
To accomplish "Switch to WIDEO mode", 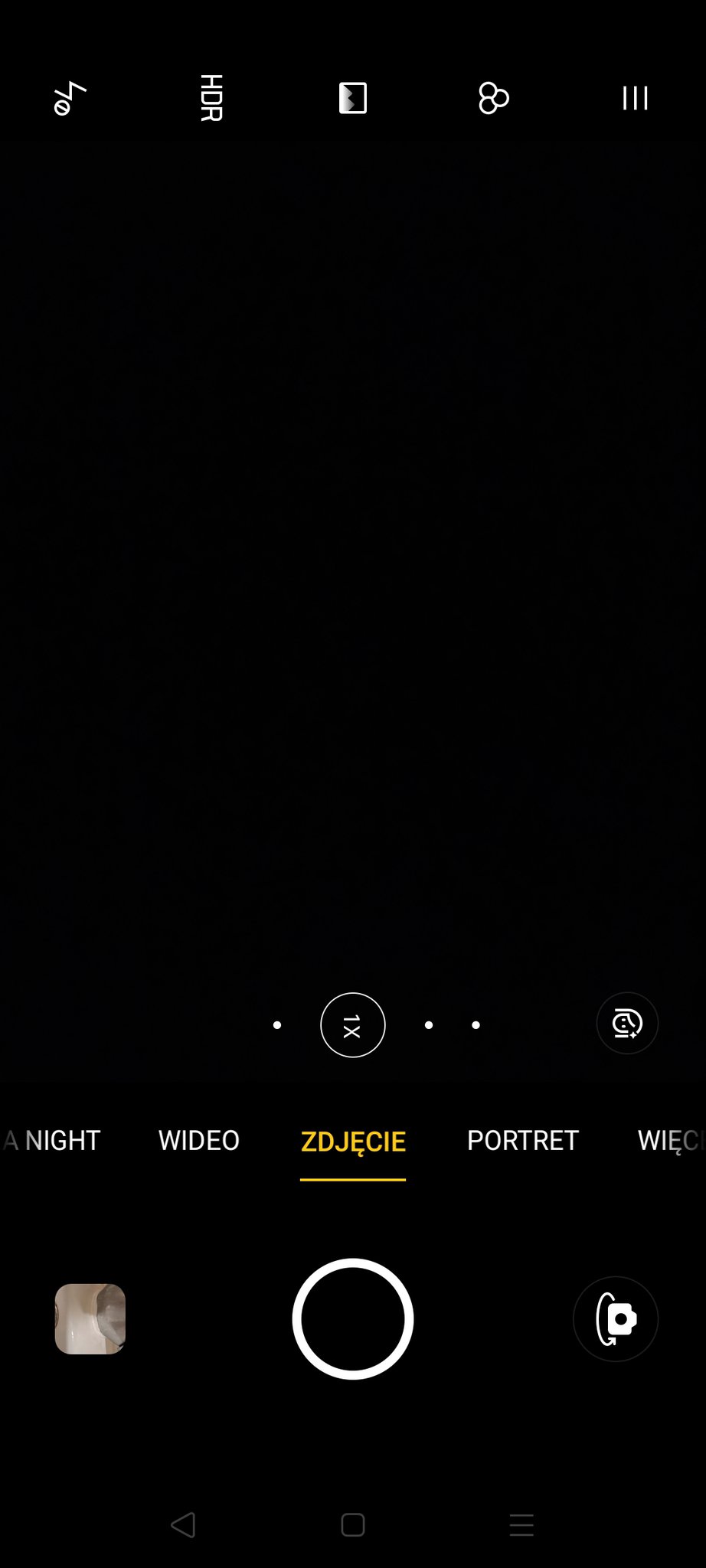I will 199,1141.
